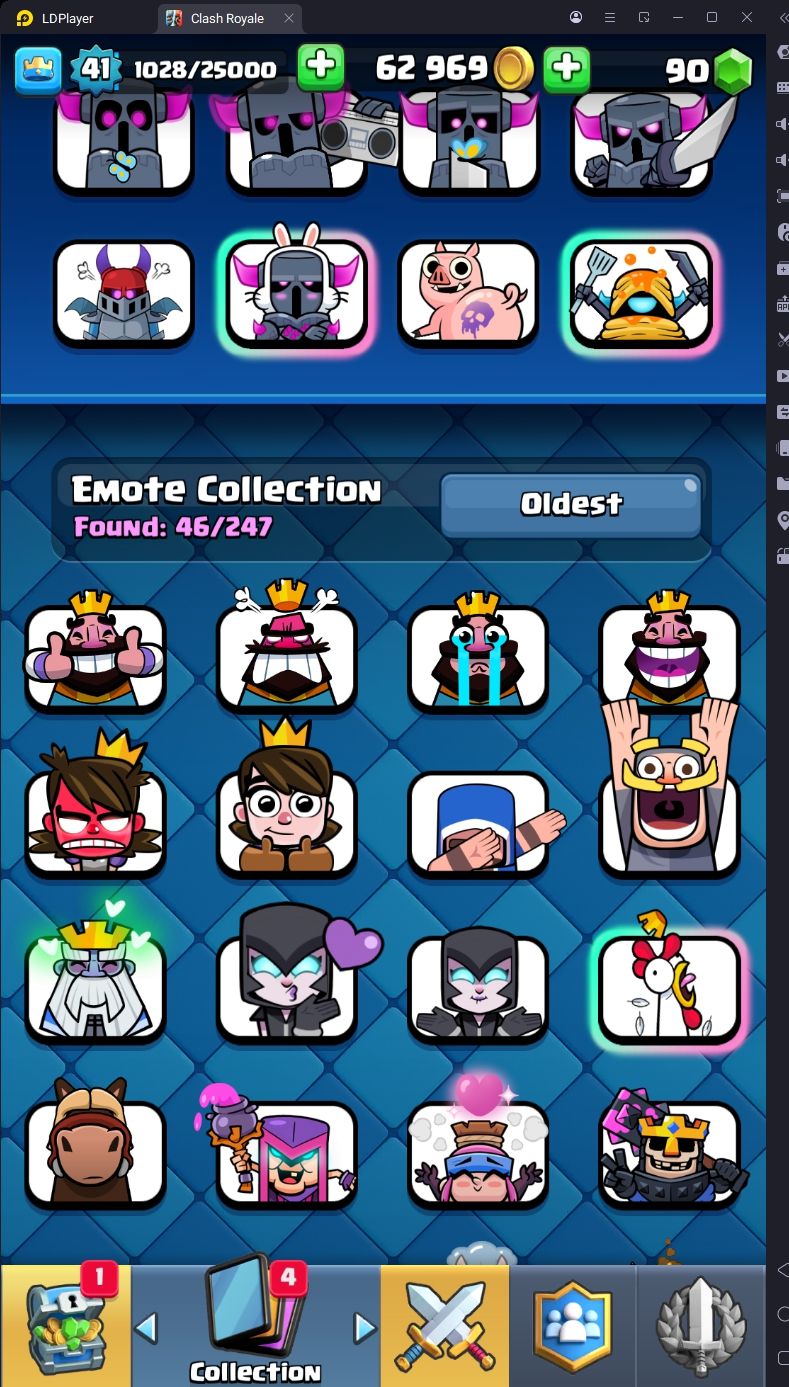Select the dabbing blue hood emote
789x1387 pixels.
[478, 822]
